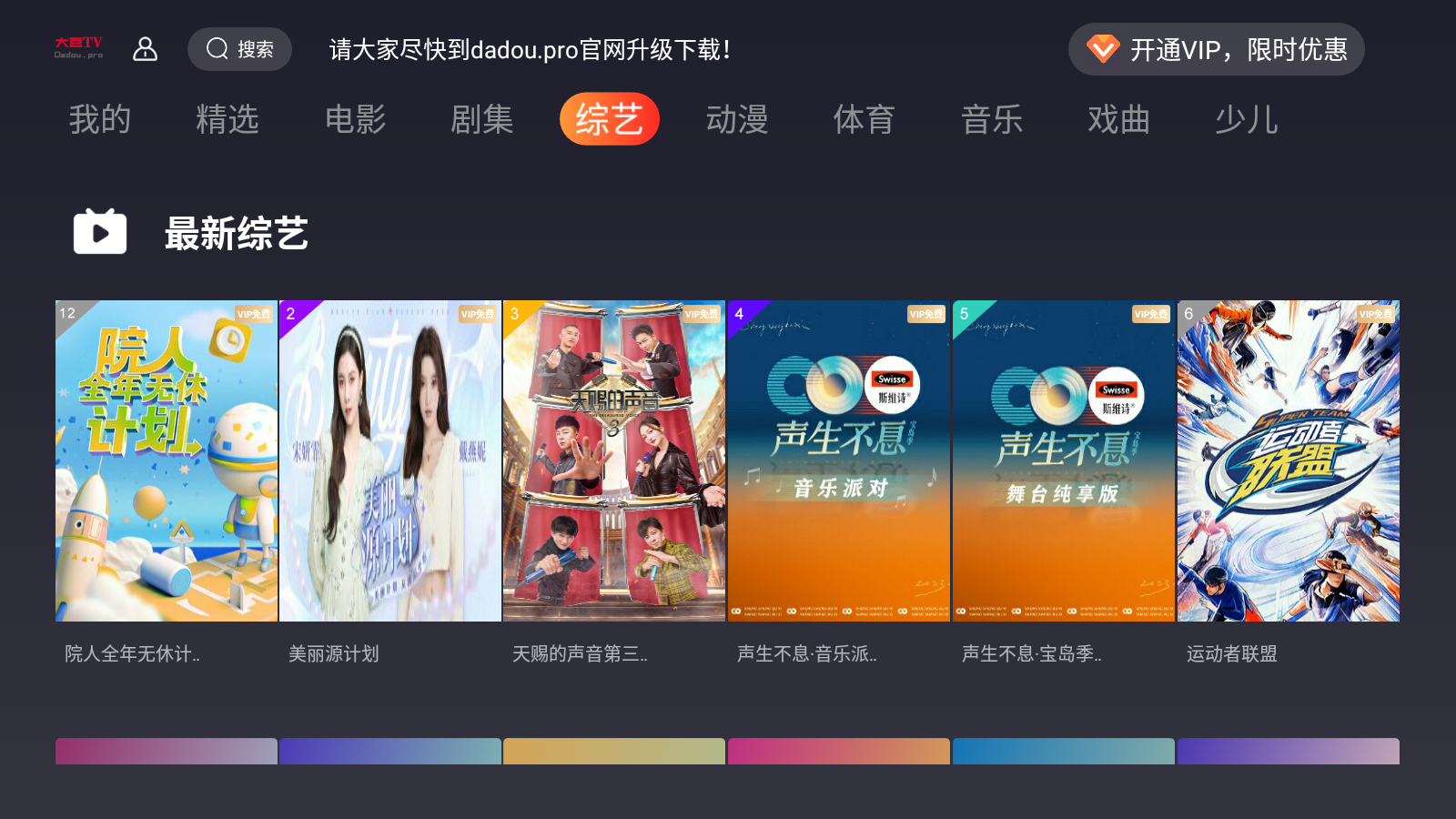Open the 搜索 search button
The image size is (1456, 819).
tap(239, 49)
